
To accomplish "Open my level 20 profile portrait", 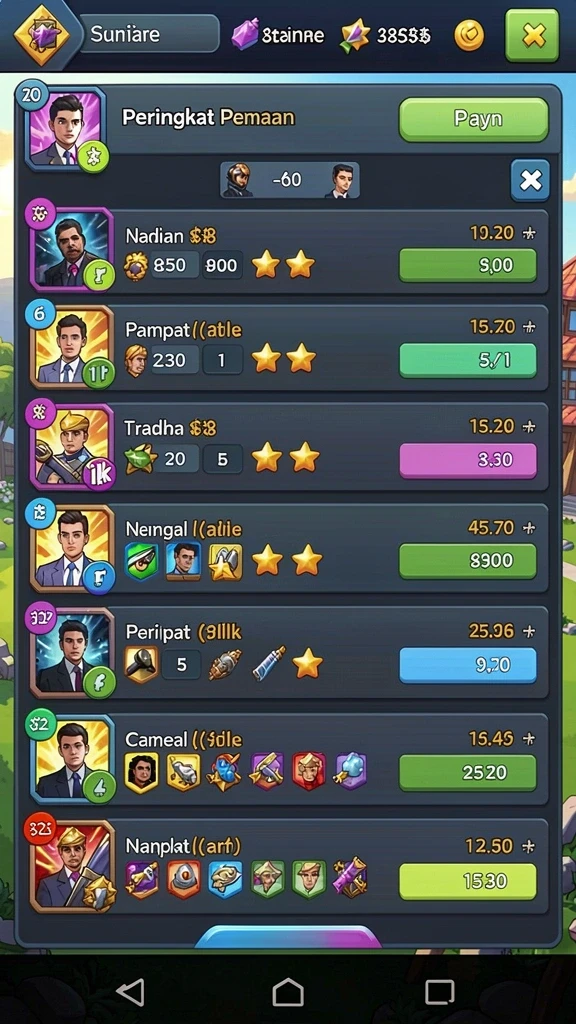I will [65, 127].
